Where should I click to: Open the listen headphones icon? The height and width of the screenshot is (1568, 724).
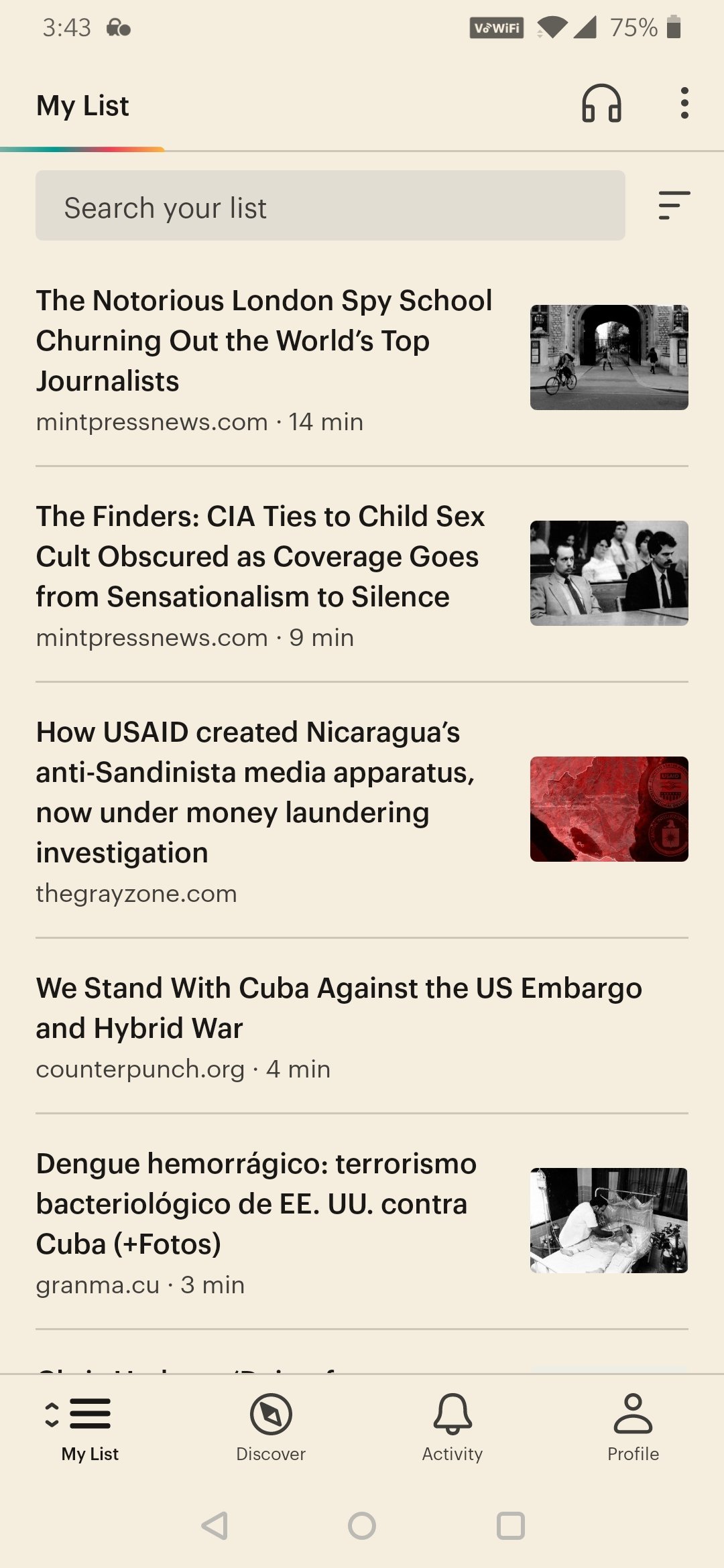click(601, 104)
